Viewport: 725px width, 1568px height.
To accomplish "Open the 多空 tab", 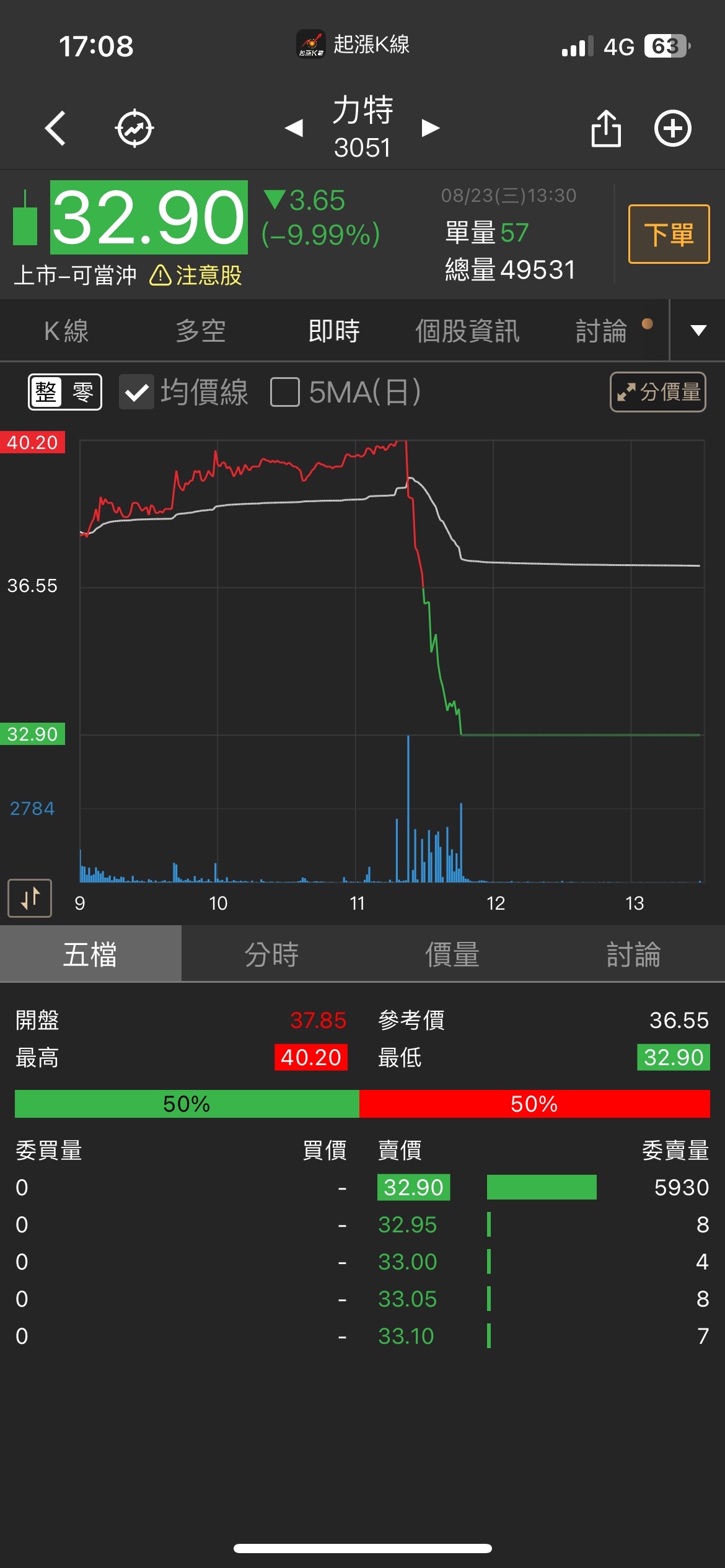I will [200, 331].
